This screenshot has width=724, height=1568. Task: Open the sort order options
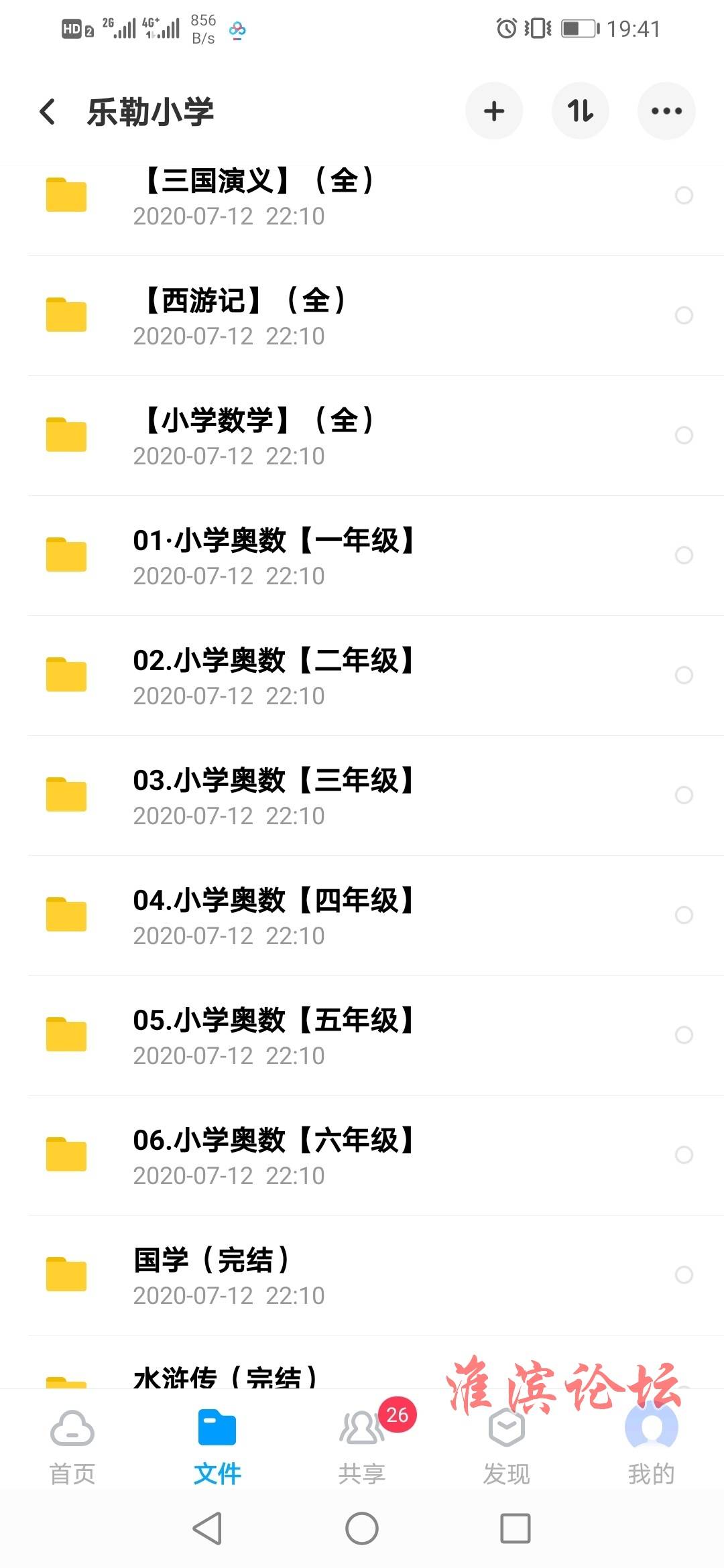580,111
